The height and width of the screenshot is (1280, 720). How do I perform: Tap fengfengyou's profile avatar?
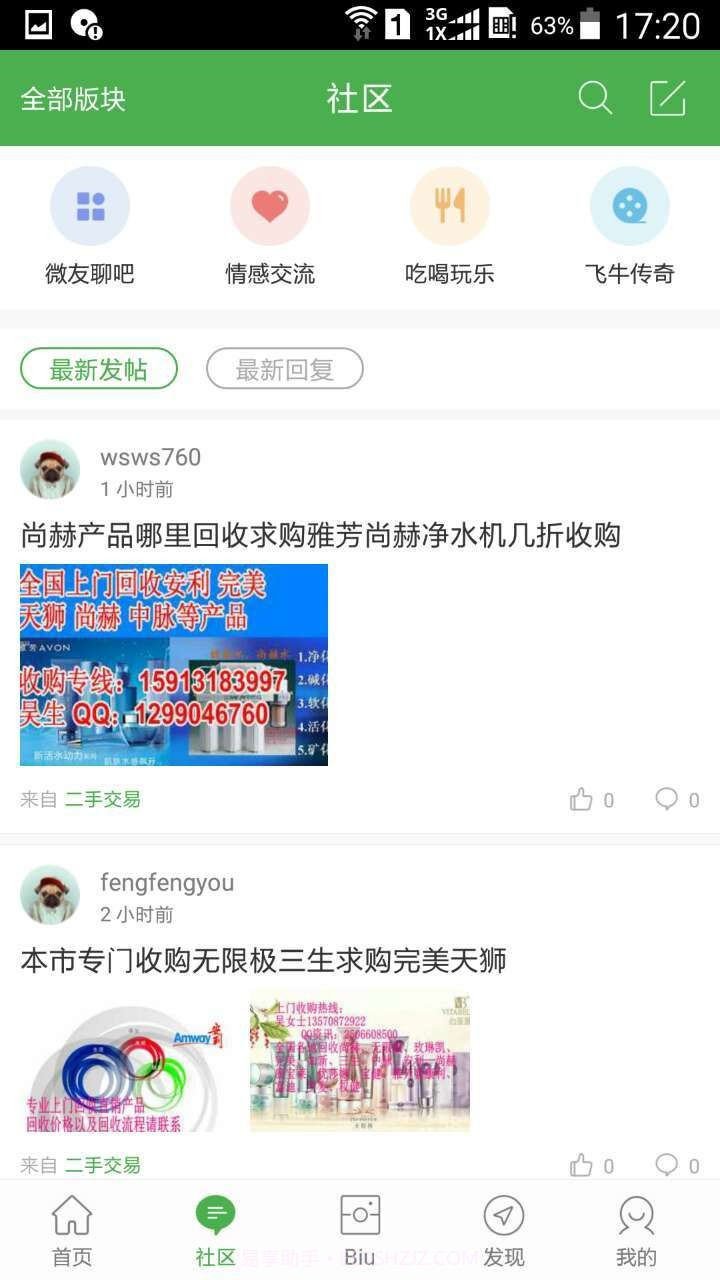point(50,893)
